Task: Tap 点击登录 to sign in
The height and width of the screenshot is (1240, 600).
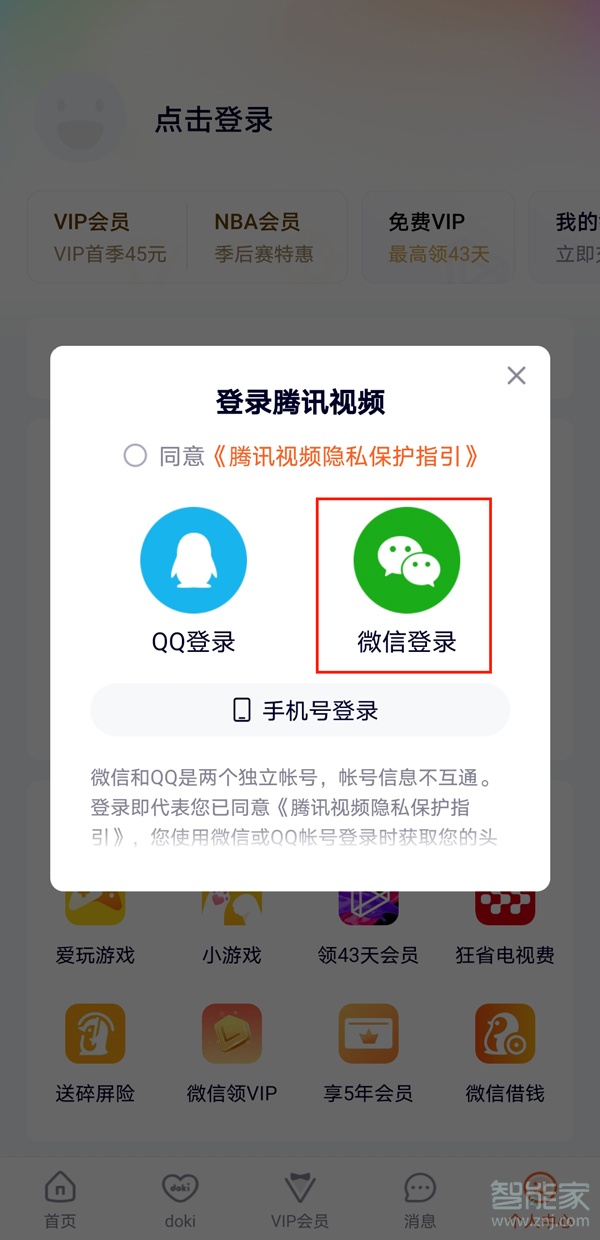Action: [214, 120]
